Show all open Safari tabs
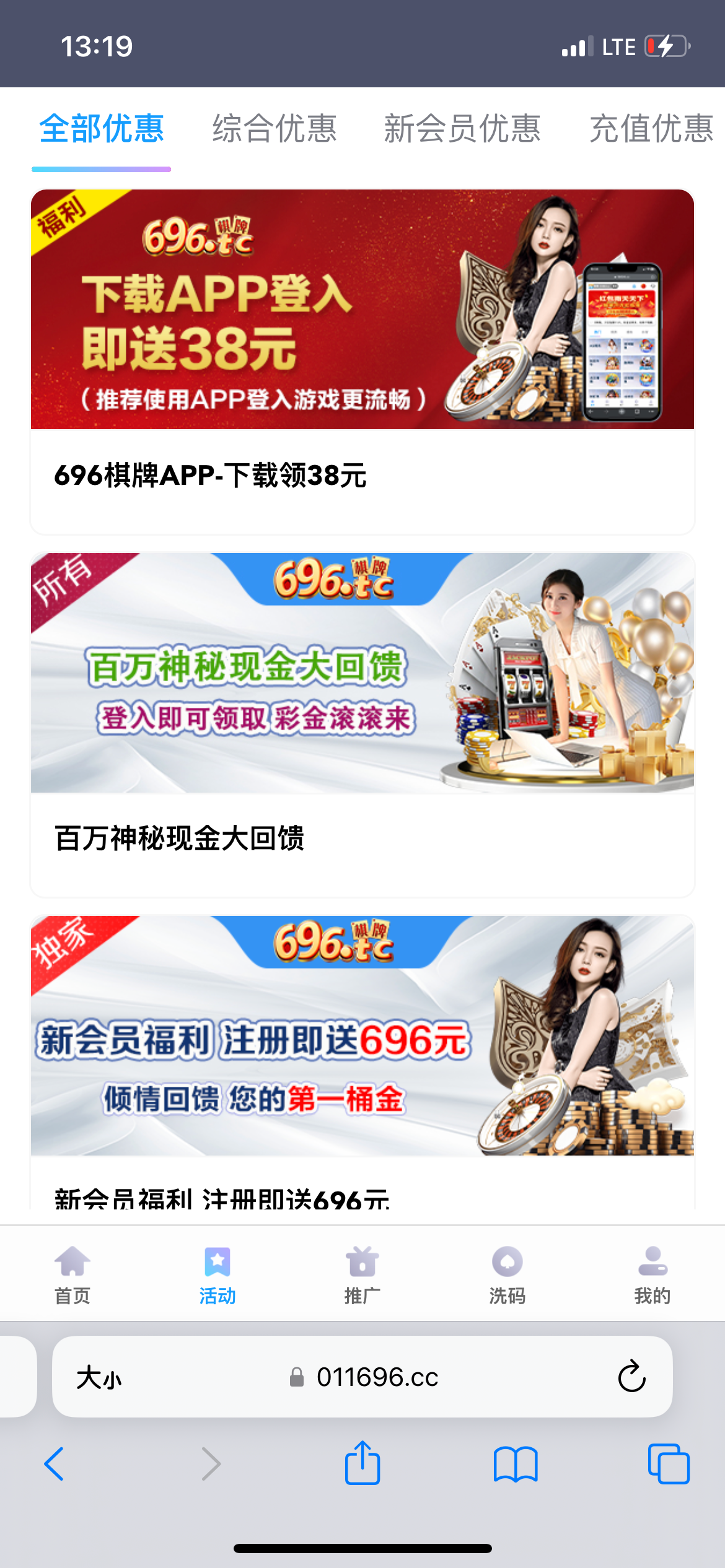This screenshot has width=725, height=1568. pyautogui.click(x=668, y=1464)
